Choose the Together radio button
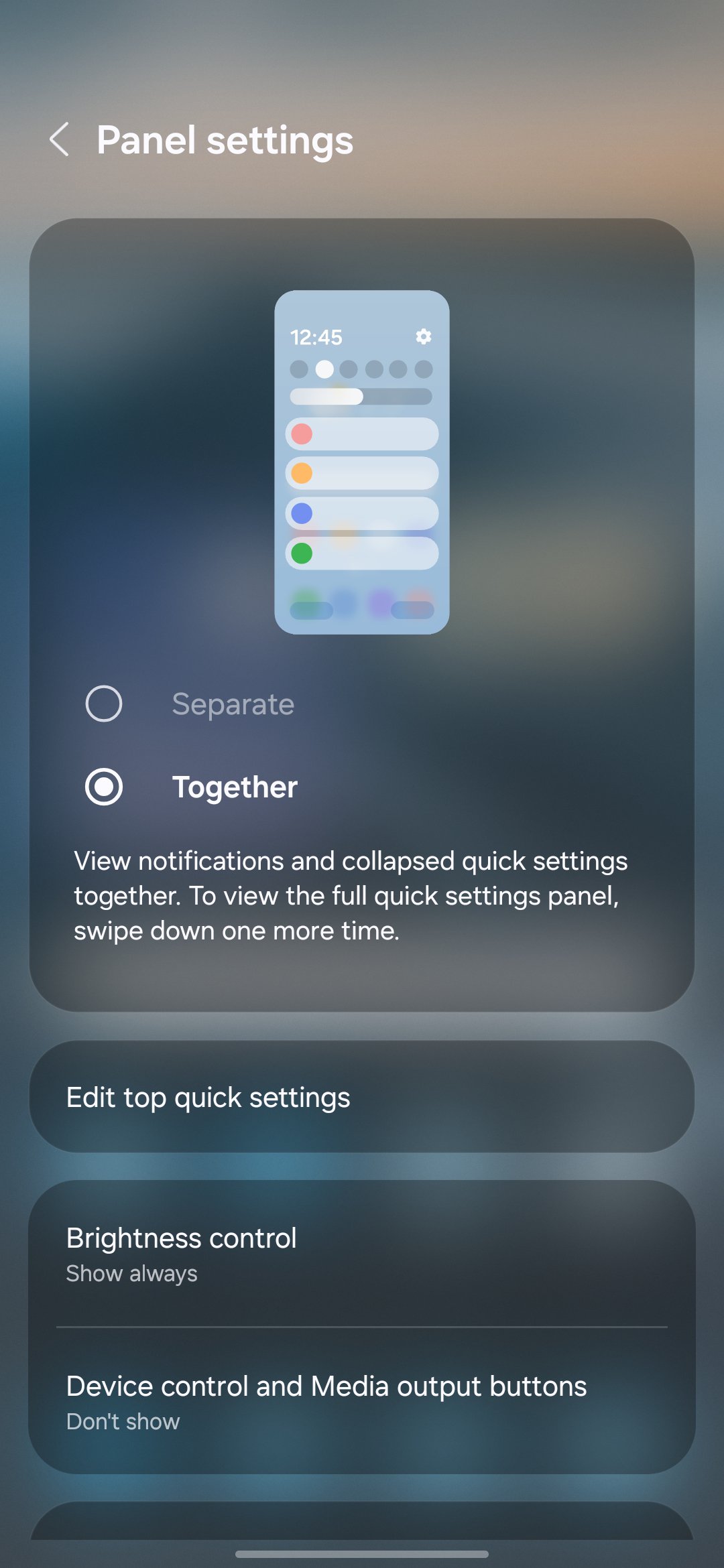724x1568 pixels. coord(104,787)
